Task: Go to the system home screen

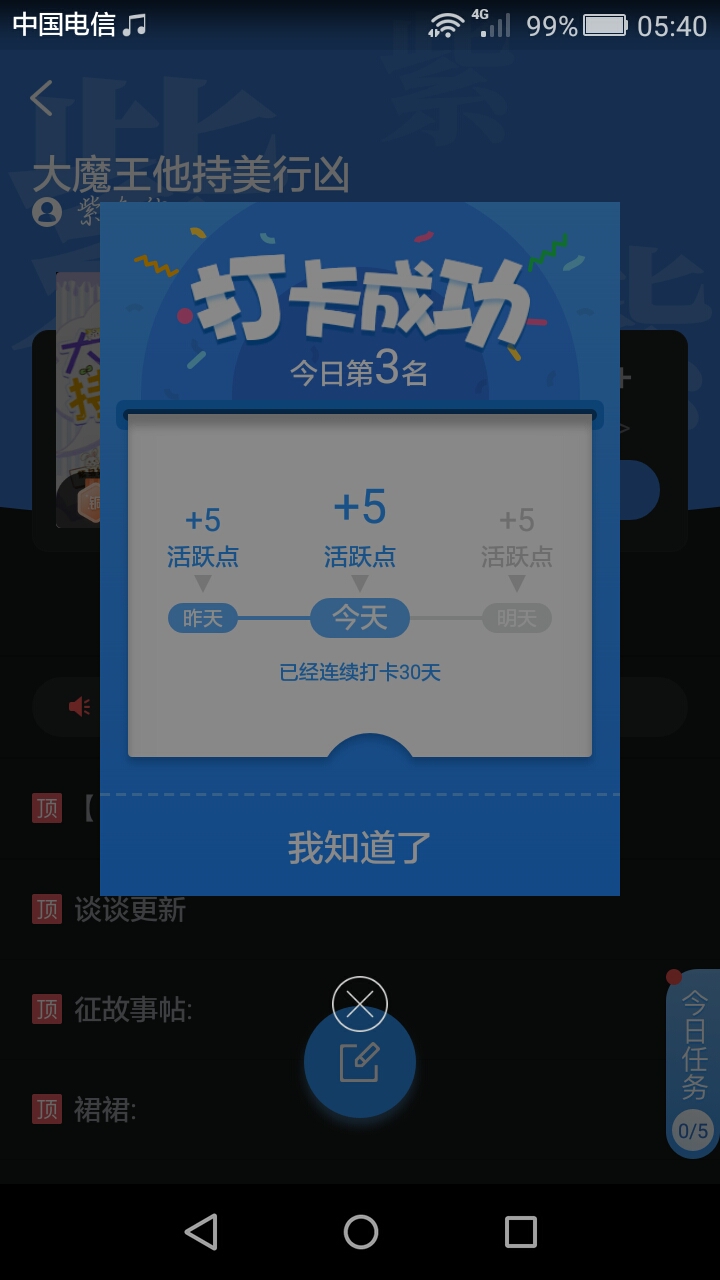Action: pyautogui.click(x=360, y=1232)
